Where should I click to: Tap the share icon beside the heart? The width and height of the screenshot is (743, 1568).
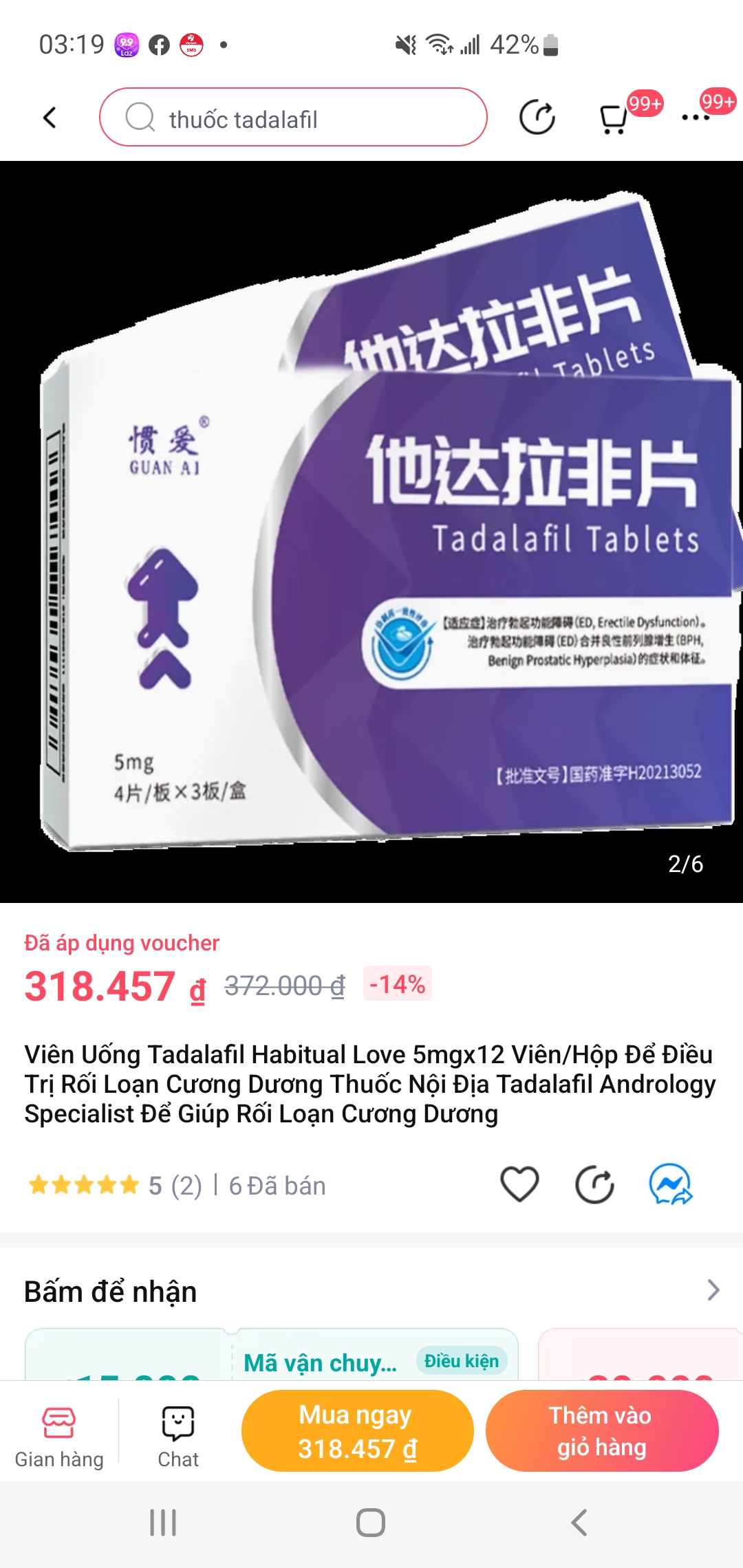(x=594, y=1184)
